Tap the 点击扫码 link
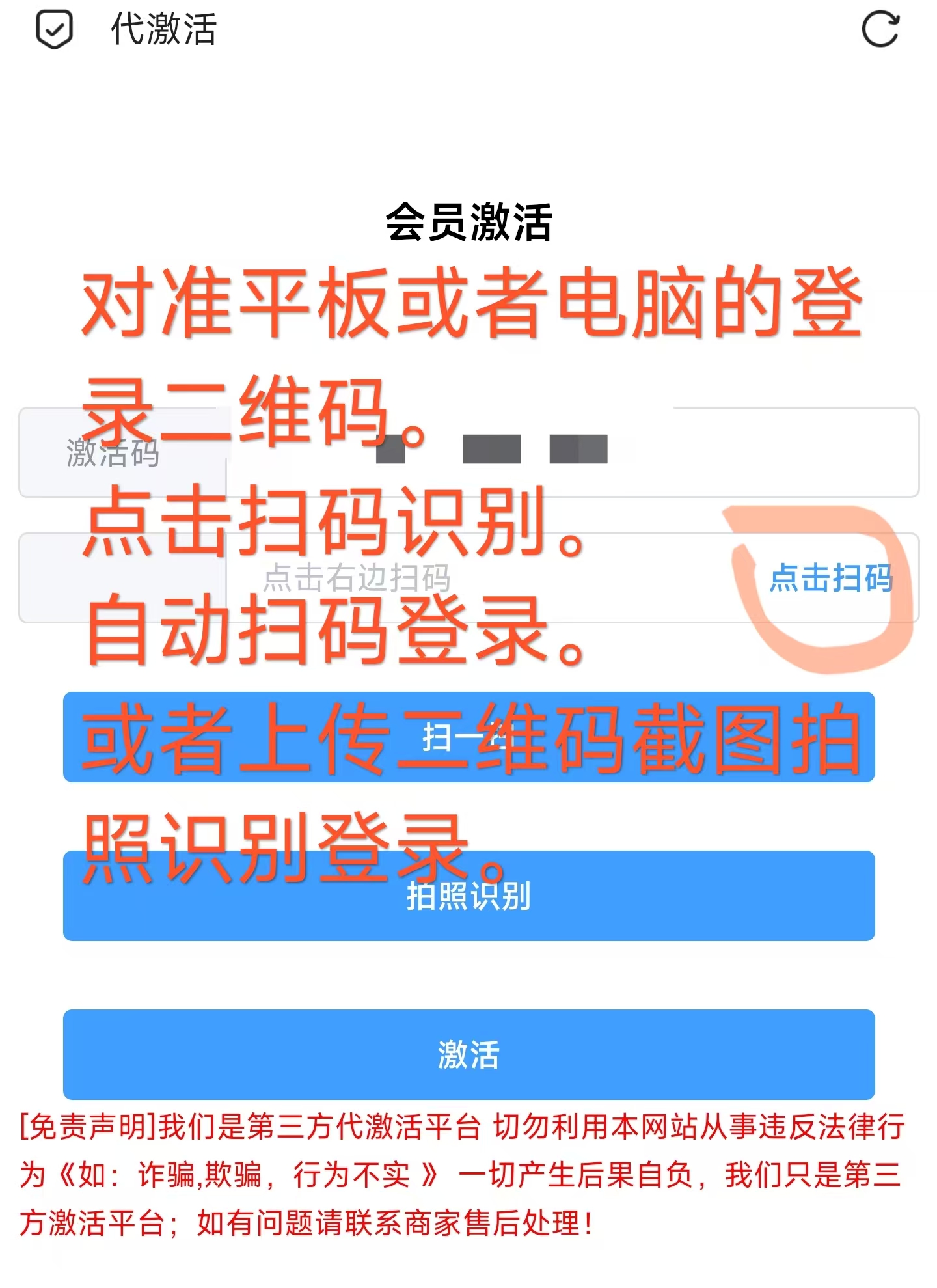Image resolution: width=937 pixels, height=1288 pixels. click(x=831, y=578)
